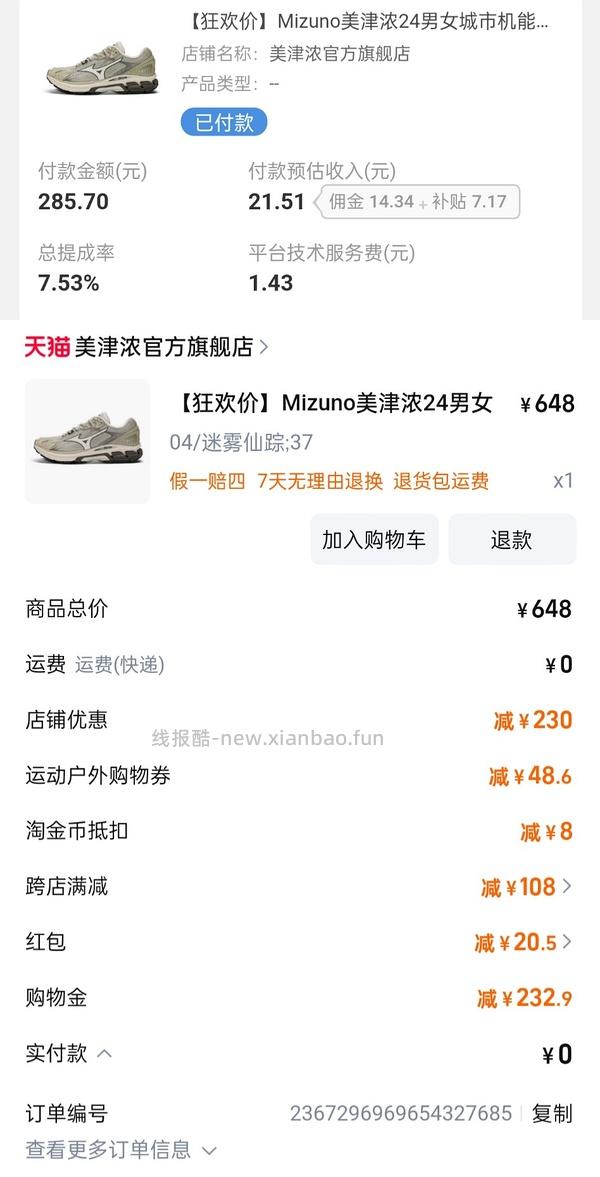Image resolution: width=600 pixels, height=1177 pixels.
Task: View 跨店满减 discount details
Action: click(528, 886)
